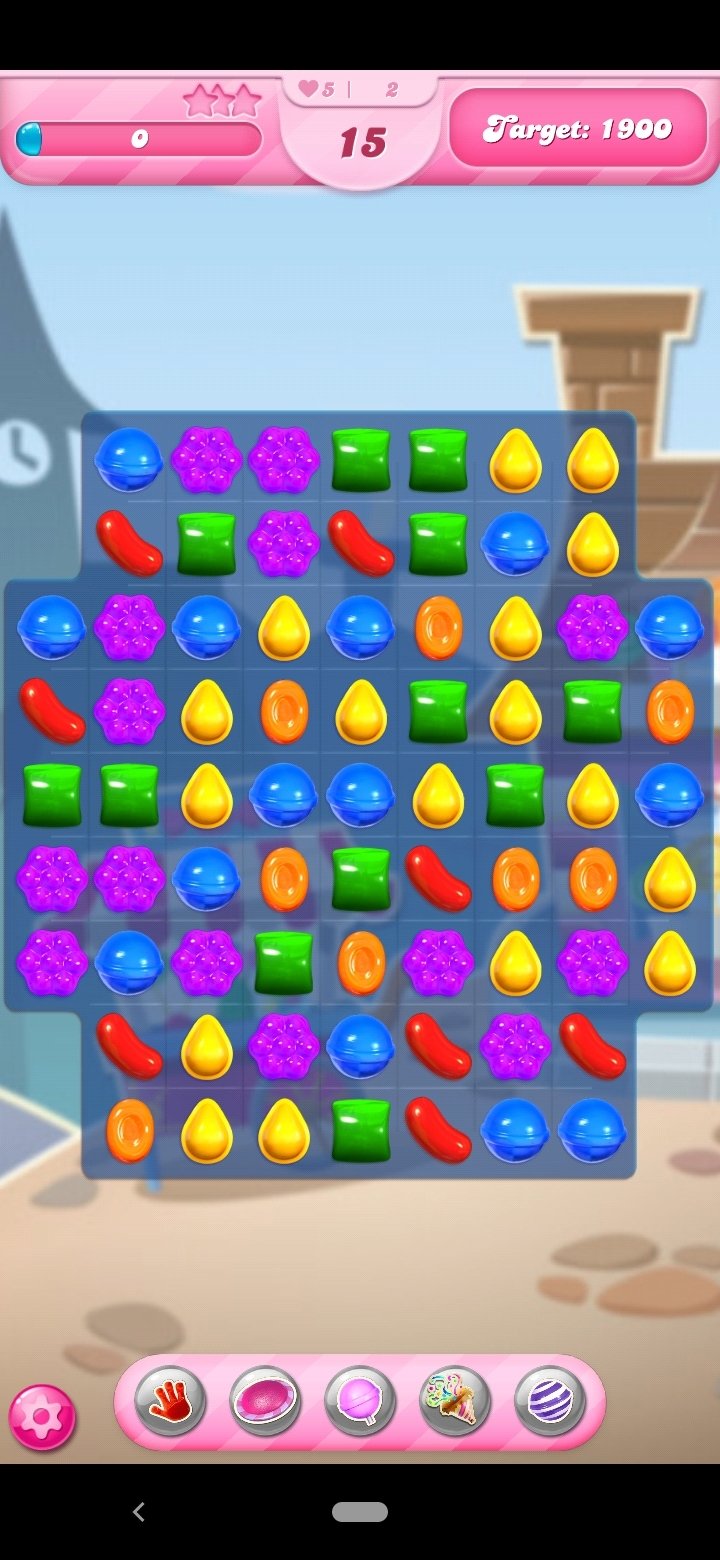Tap the system home pill
The image size is (720, 1560).
(x=360, y=1512)
